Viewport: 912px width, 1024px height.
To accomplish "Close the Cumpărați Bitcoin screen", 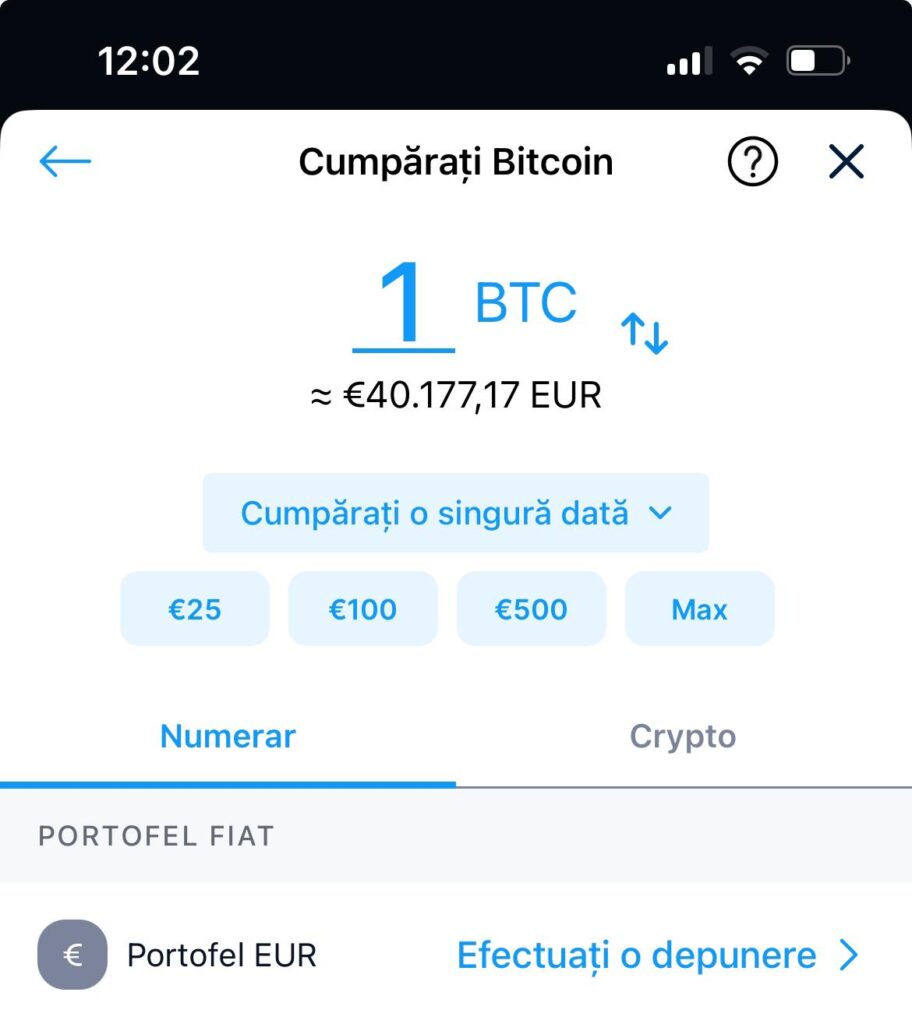I will click(846, 162).
